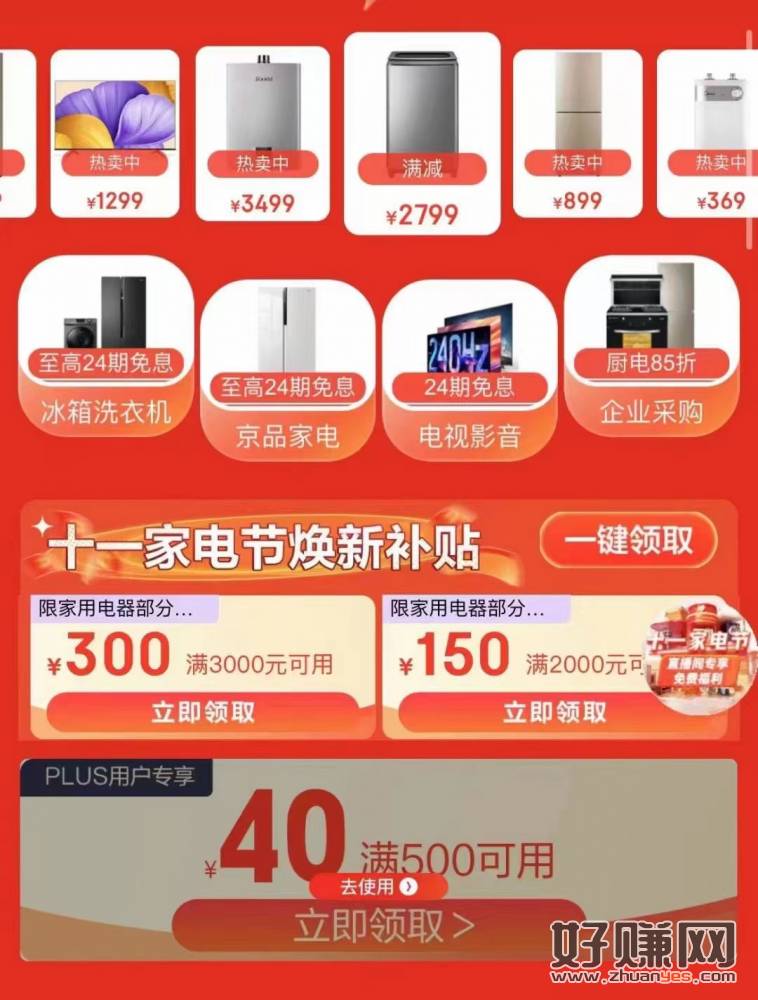Open the ¥1299 TV product card
758x1000 pixels.
coord(115,133)
